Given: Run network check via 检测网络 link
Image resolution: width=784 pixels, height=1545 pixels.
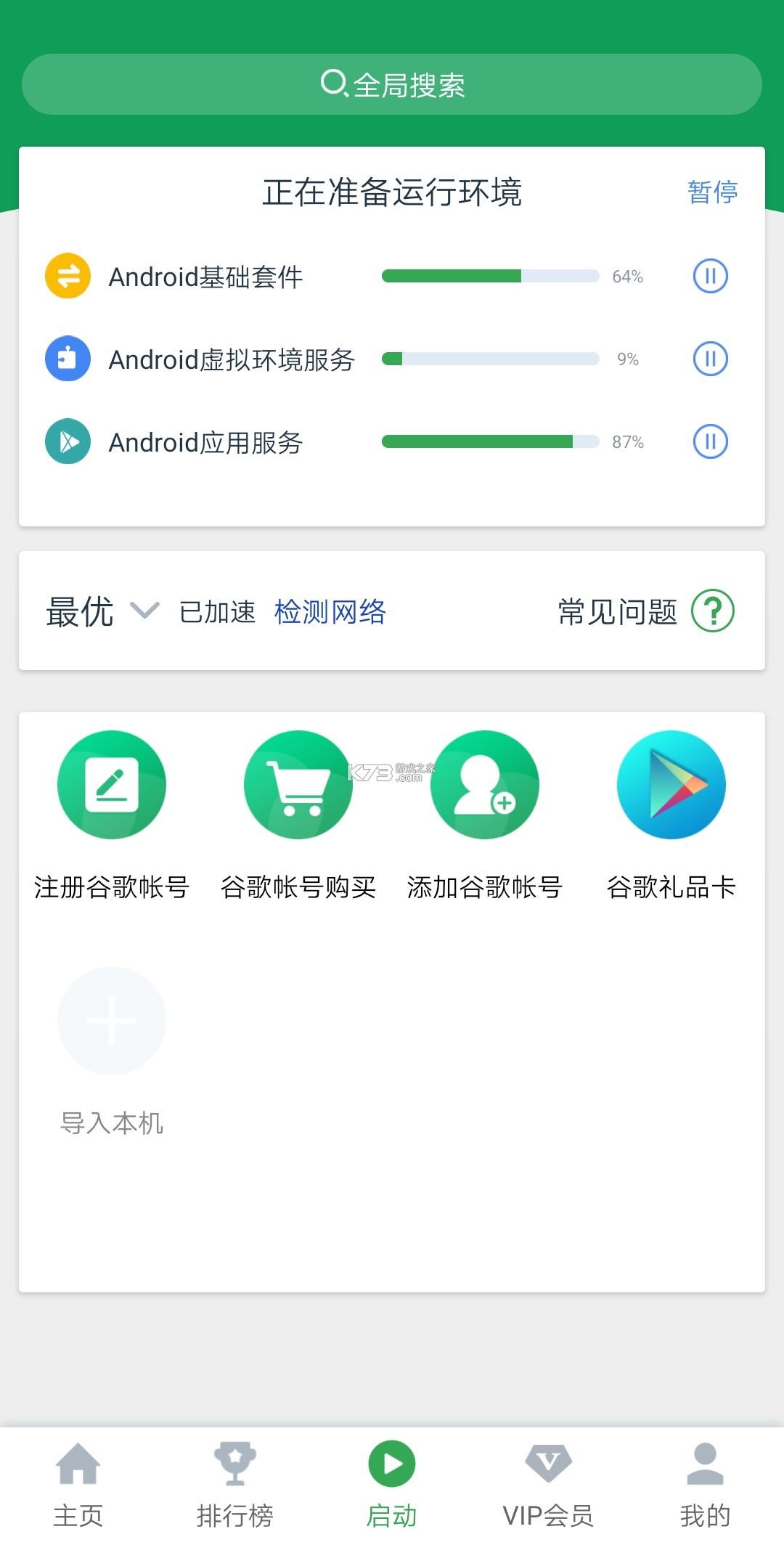Looking at the screenshot, I should pyautogui.click(x=331, y=612).
